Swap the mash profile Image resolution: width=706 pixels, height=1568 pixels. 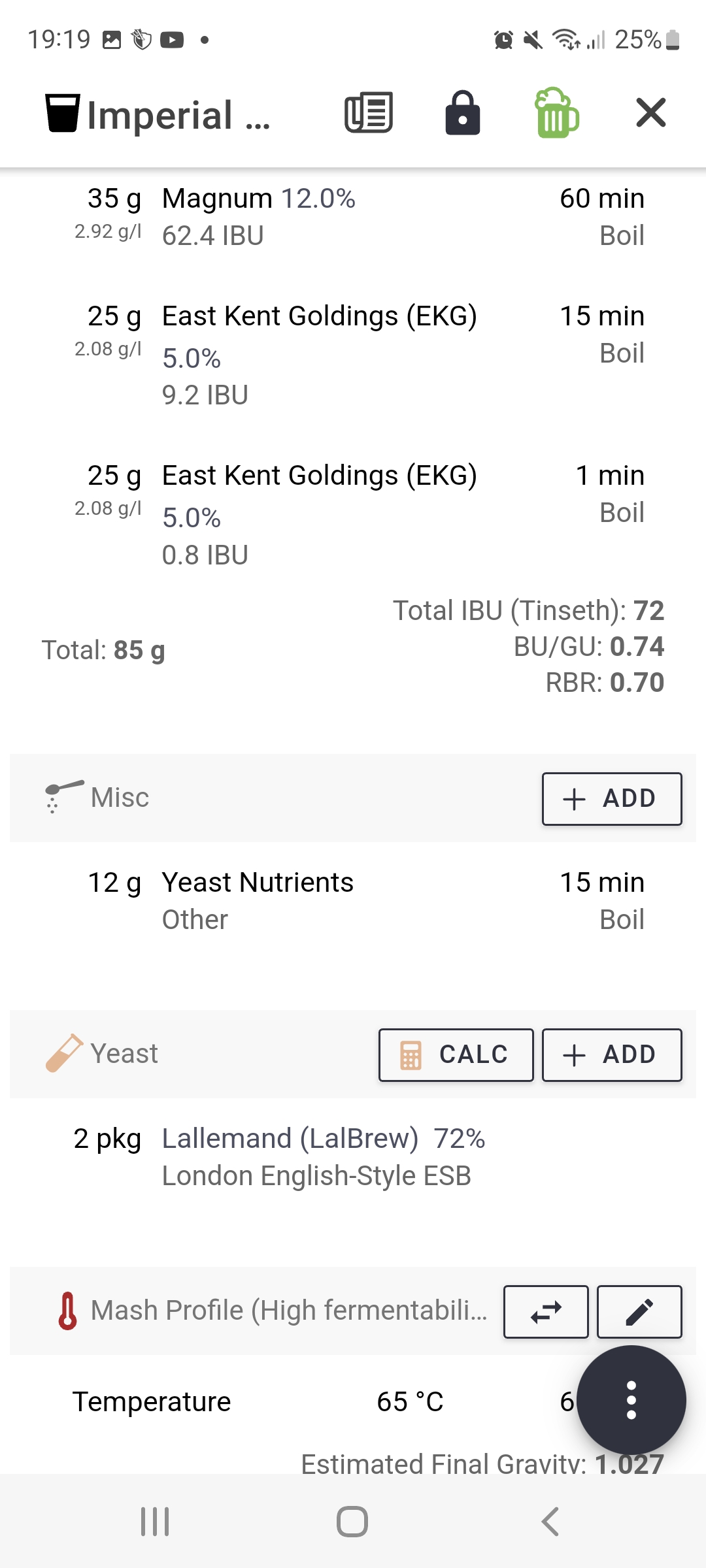coord(546,1311)
